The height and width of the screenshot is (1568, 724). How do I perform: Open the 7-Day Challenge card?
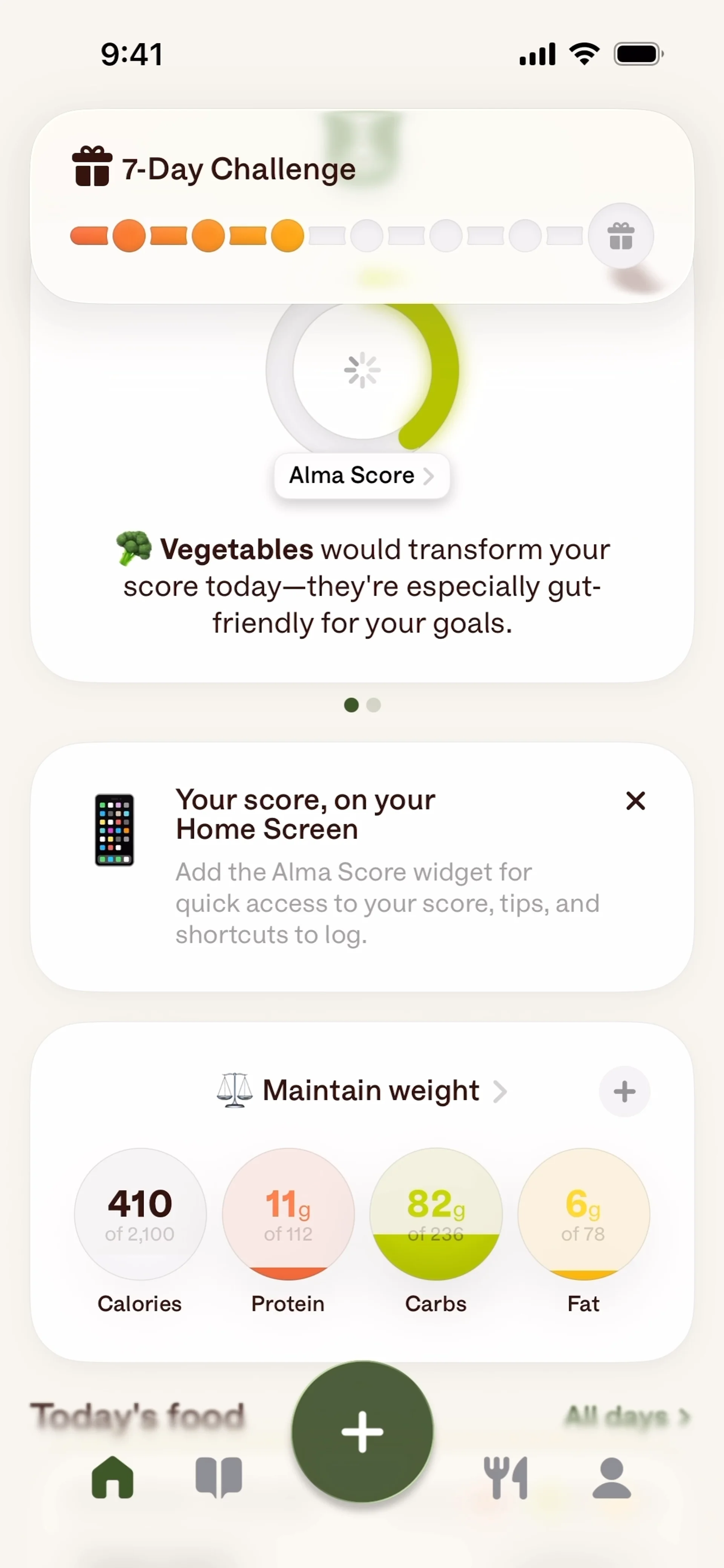pyautogui.click(x=239, y=169)
